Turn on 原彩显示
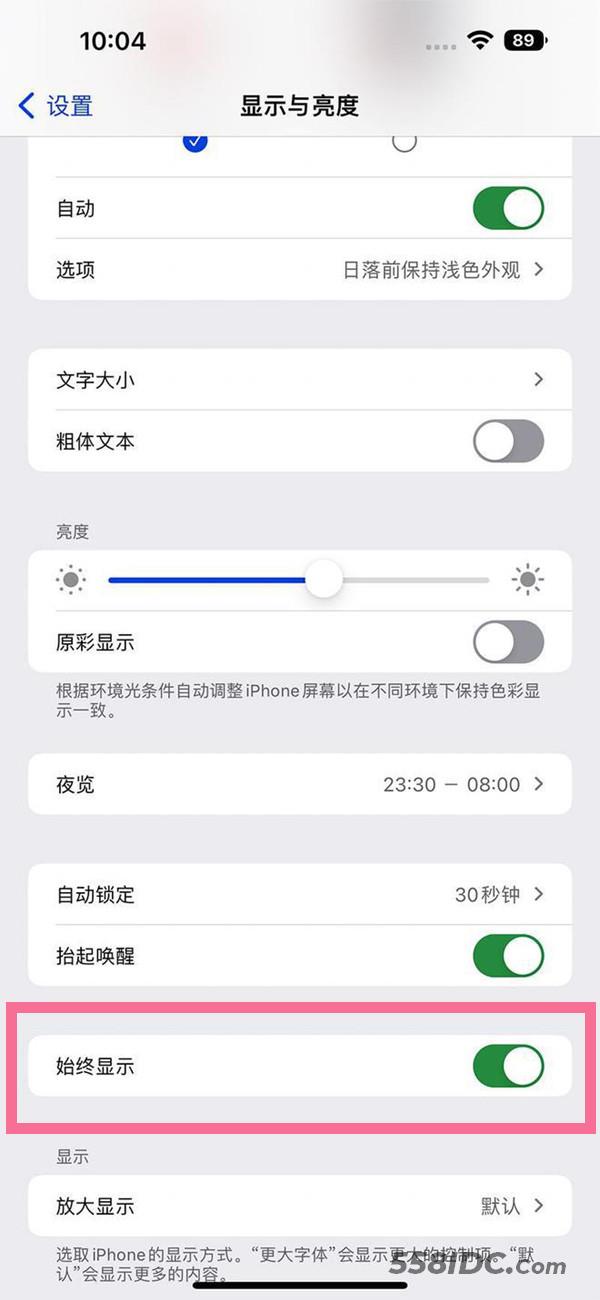This screenshot has width=600, height=1300. pos(508,642)
